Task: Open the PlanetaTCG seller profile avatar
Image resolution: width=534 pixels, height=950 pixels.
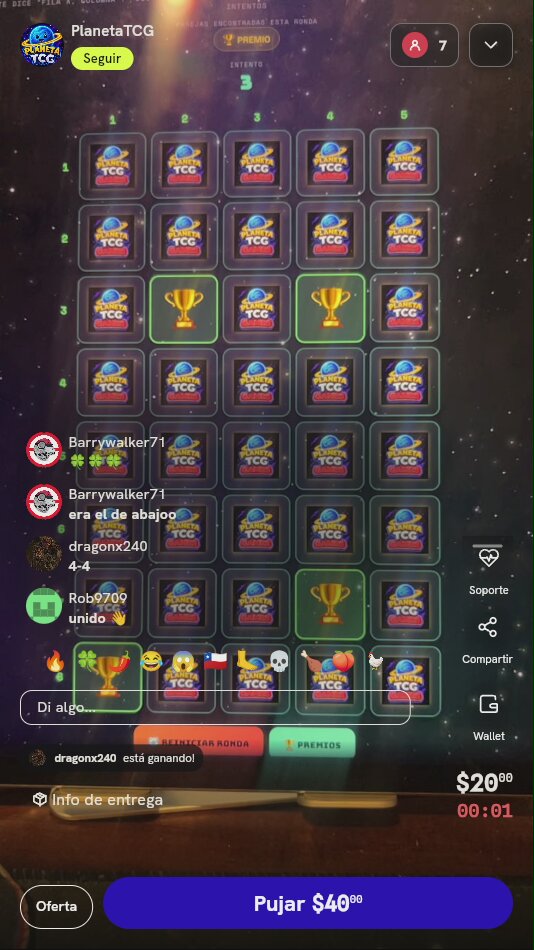Action: click(x=42, y=44)
